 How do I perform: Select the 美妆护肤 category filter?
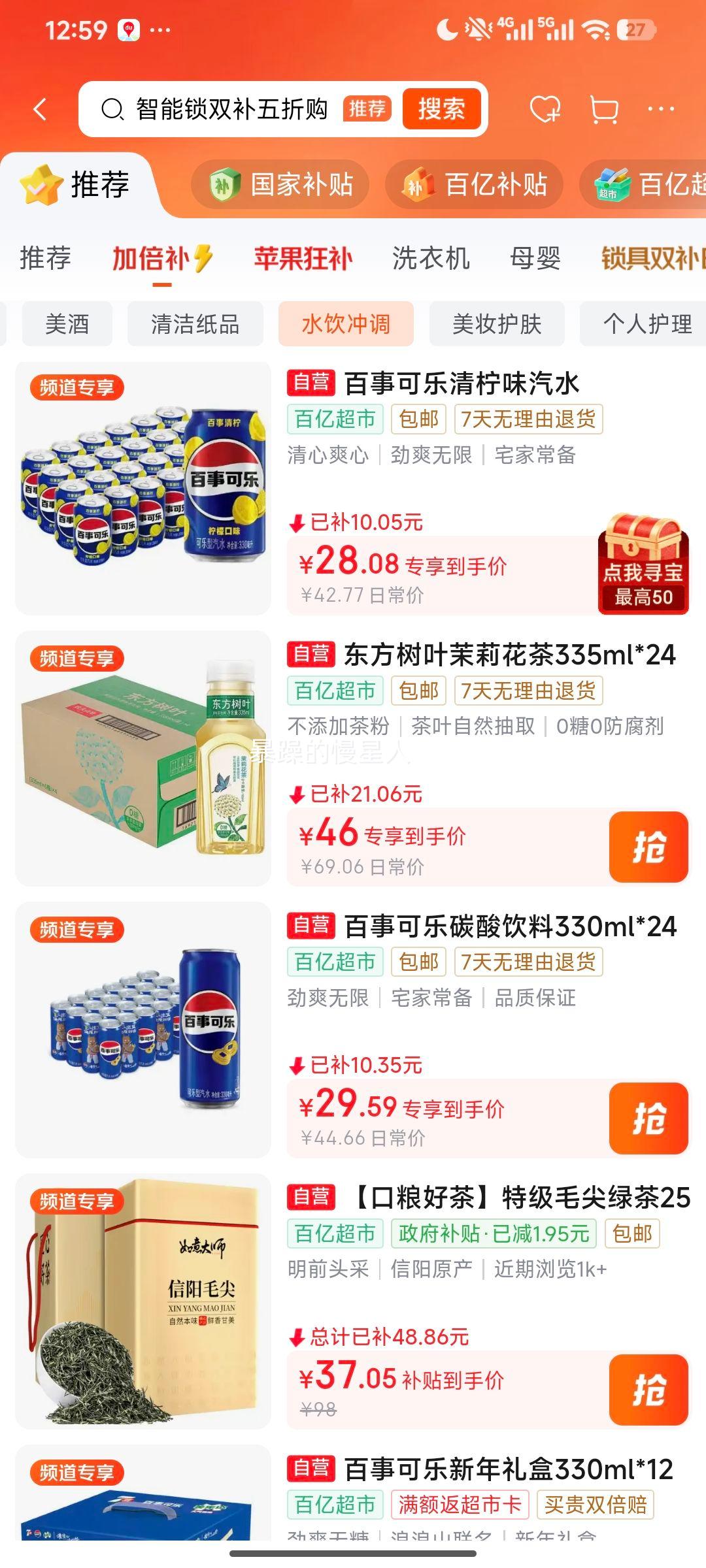pyautogui.click(x=497, y=323)
